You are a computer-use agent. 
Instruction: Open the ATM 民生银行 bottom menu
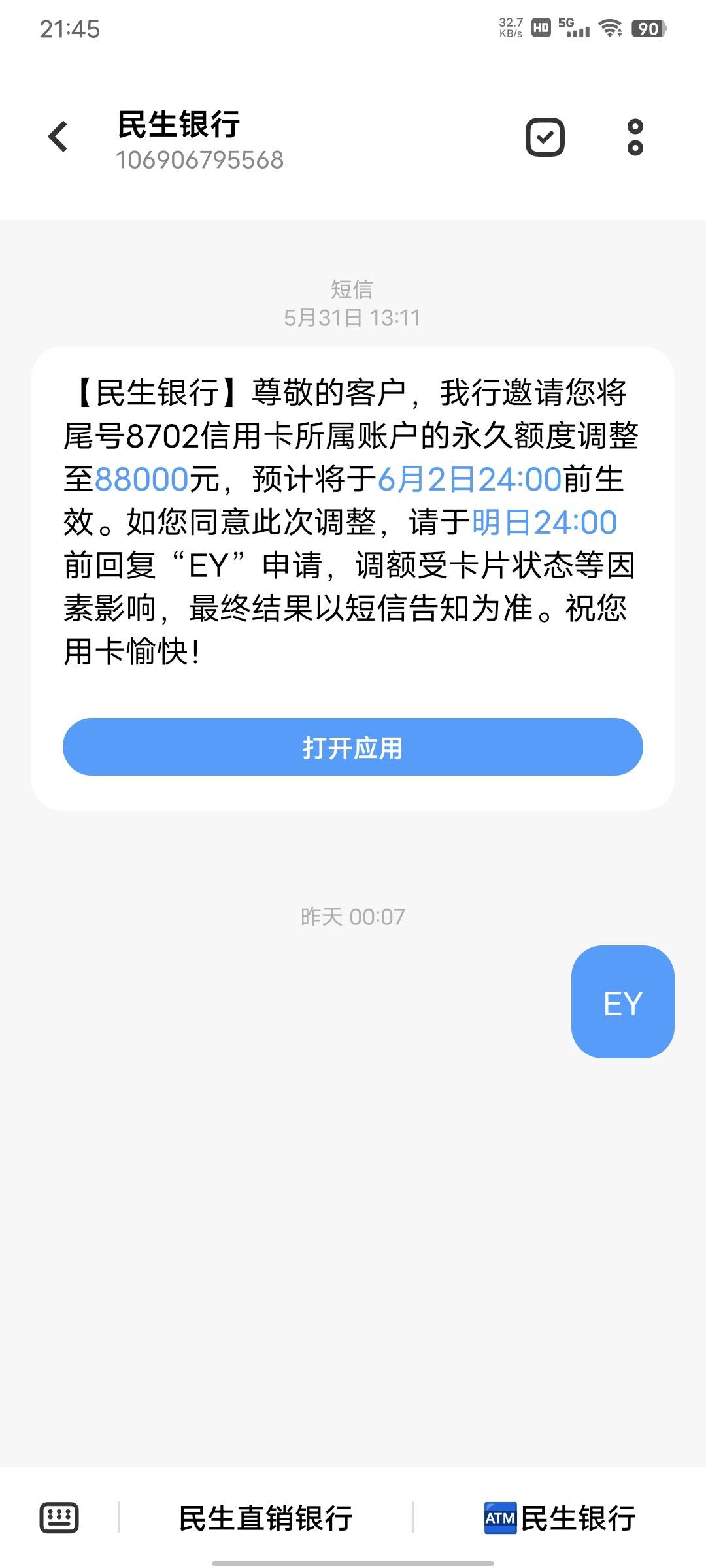pyautogui.click(x=560, y=1518)
